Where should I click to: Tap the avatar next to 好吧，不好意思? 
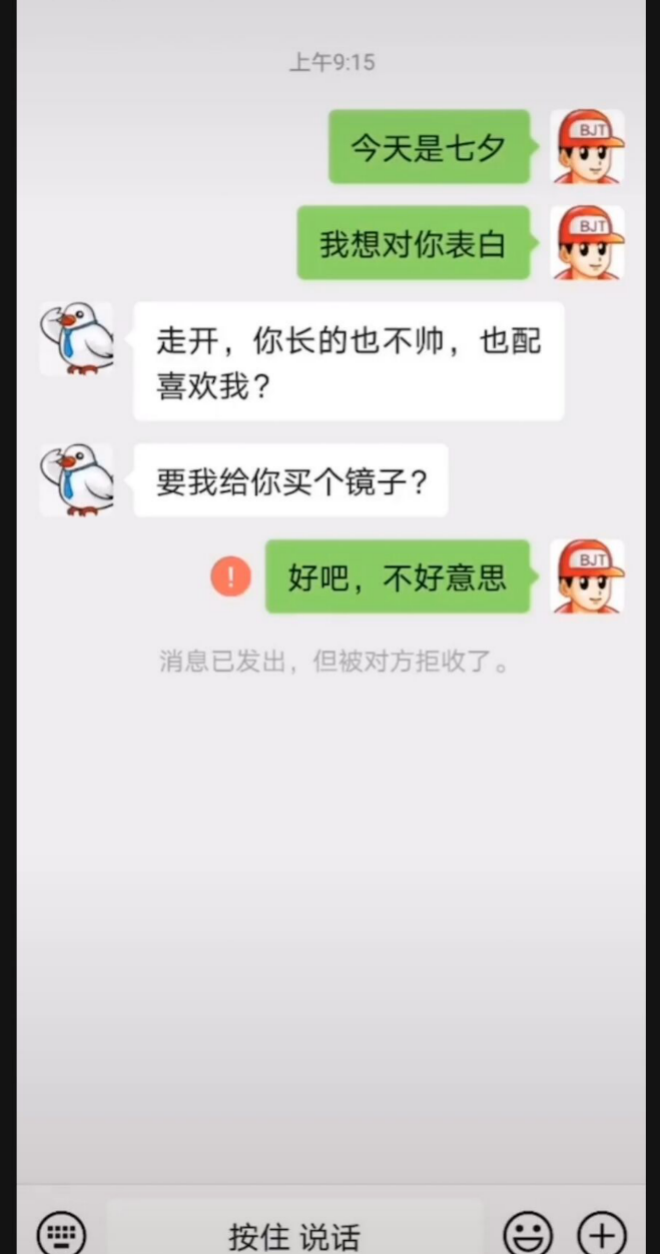click(587, 577)
